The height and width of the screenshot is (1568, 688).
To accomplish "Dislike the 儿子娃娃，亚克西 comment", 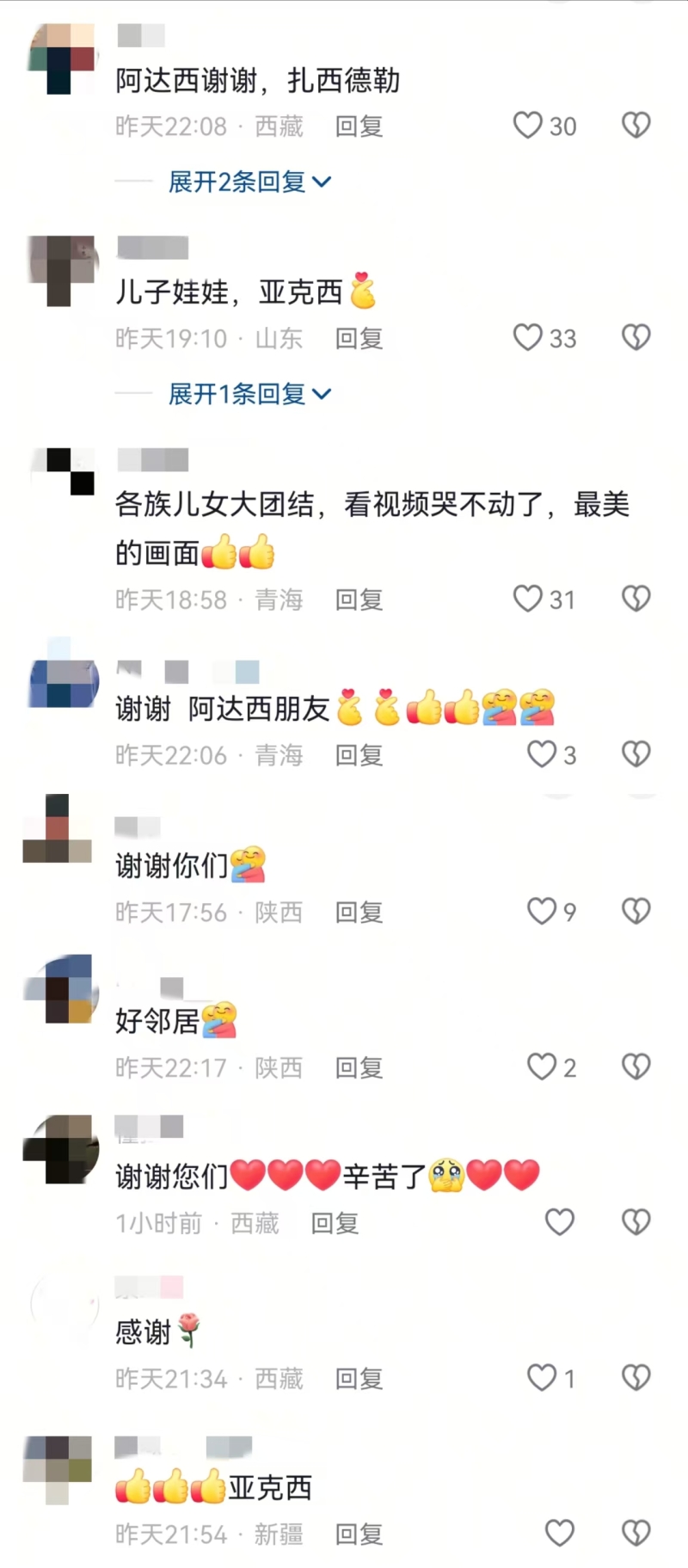I will coord(636,337).
